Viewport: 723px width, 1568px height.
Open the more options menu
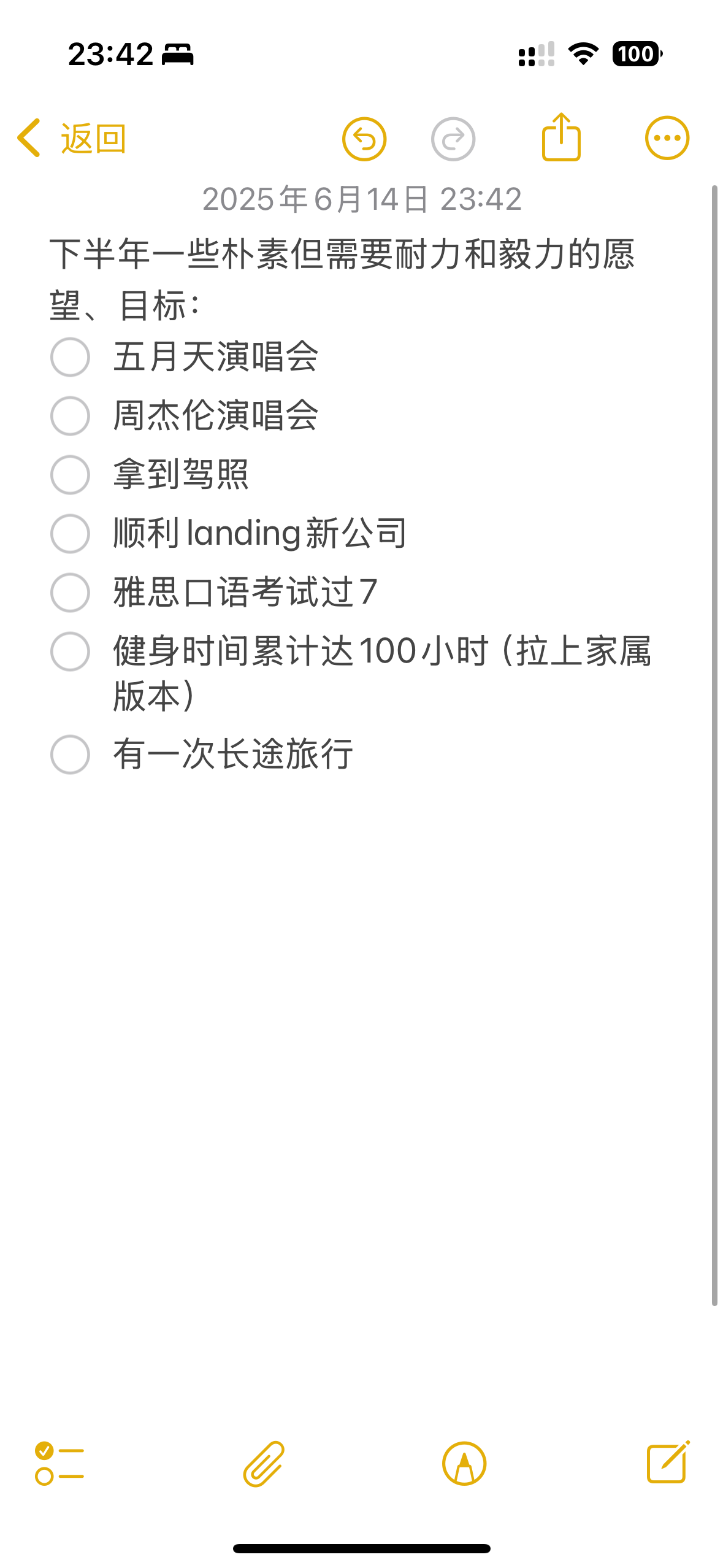667,138
